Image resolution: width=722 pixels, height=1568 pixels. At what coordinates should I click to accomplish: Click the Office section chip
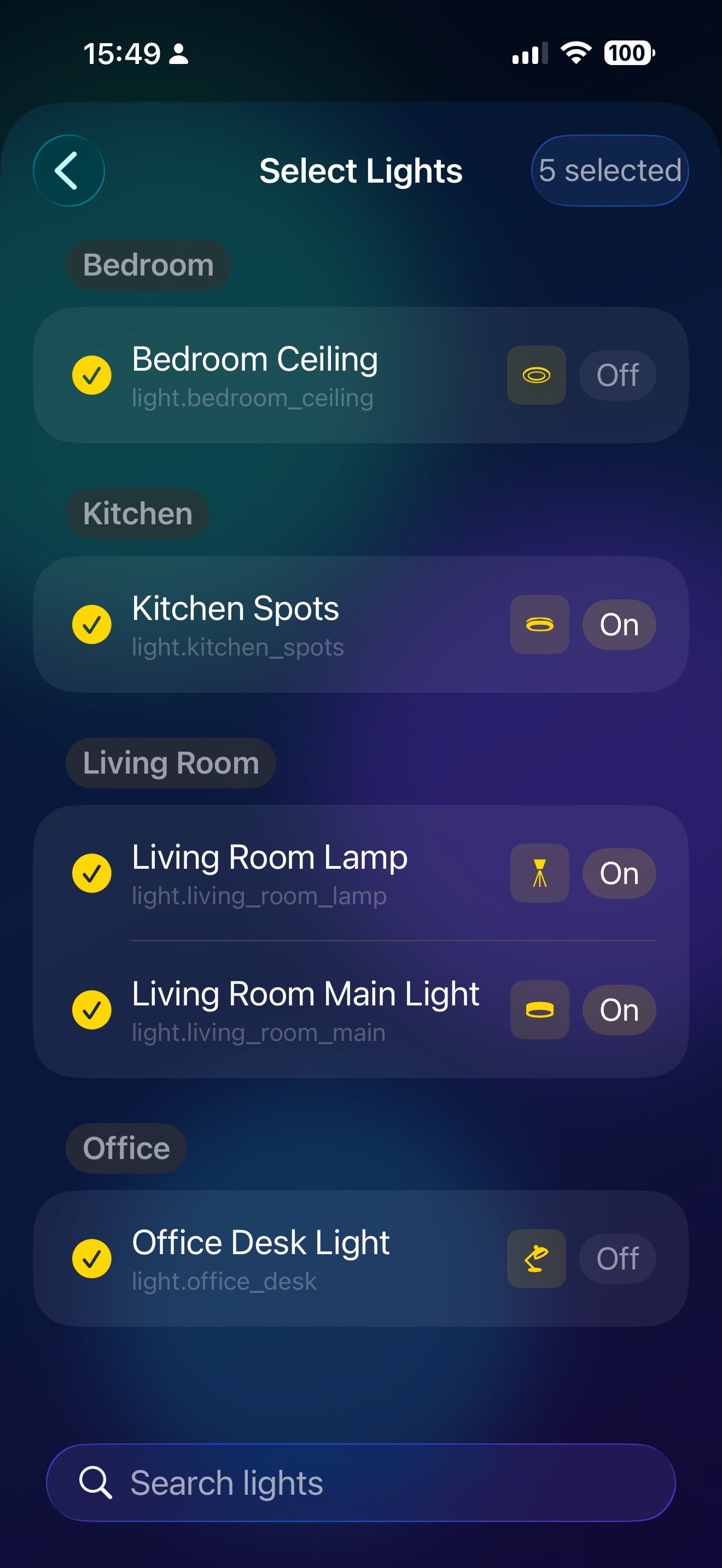[x=125, y=1148]
